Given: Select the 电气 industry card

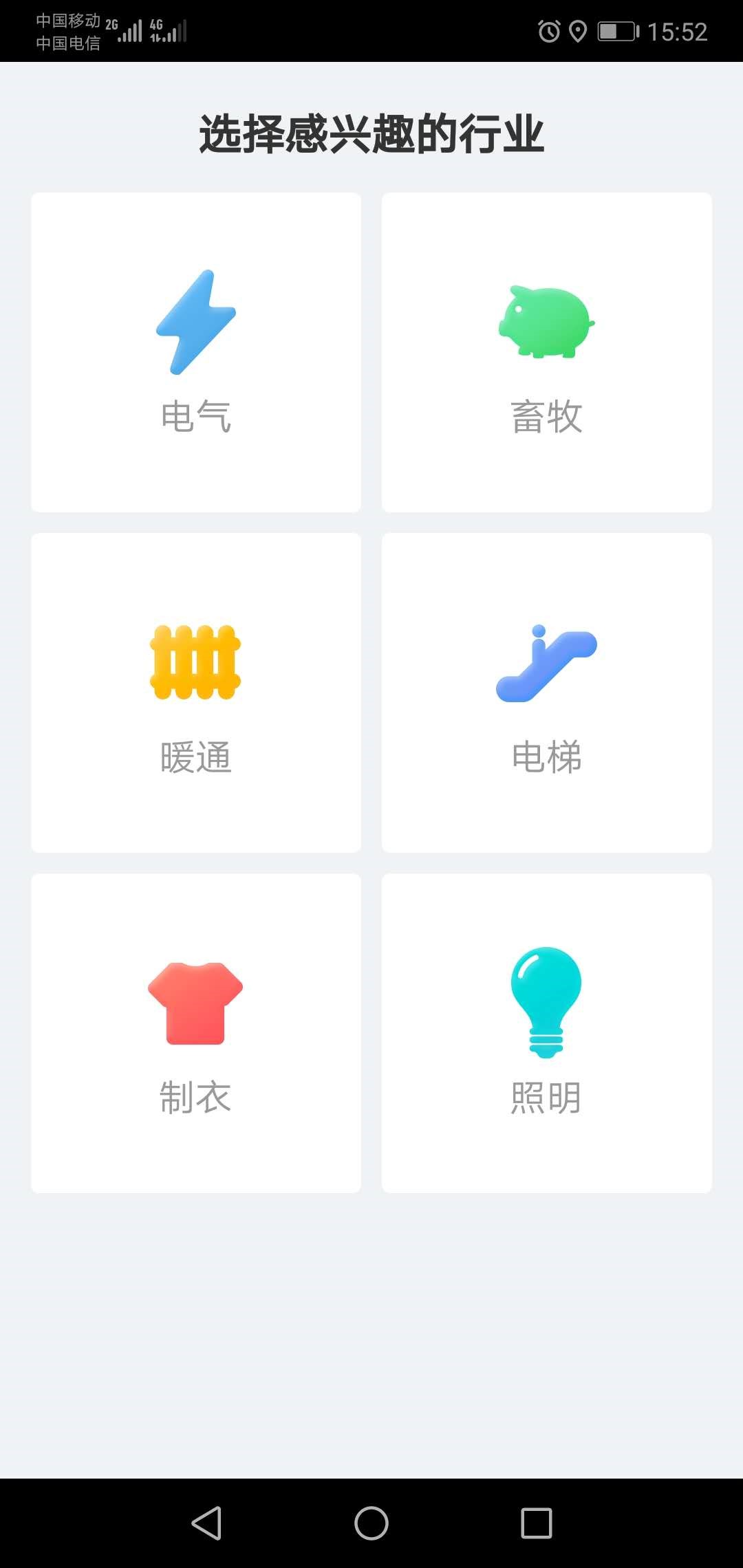Looking at the screenshot, I should [196, 352].
